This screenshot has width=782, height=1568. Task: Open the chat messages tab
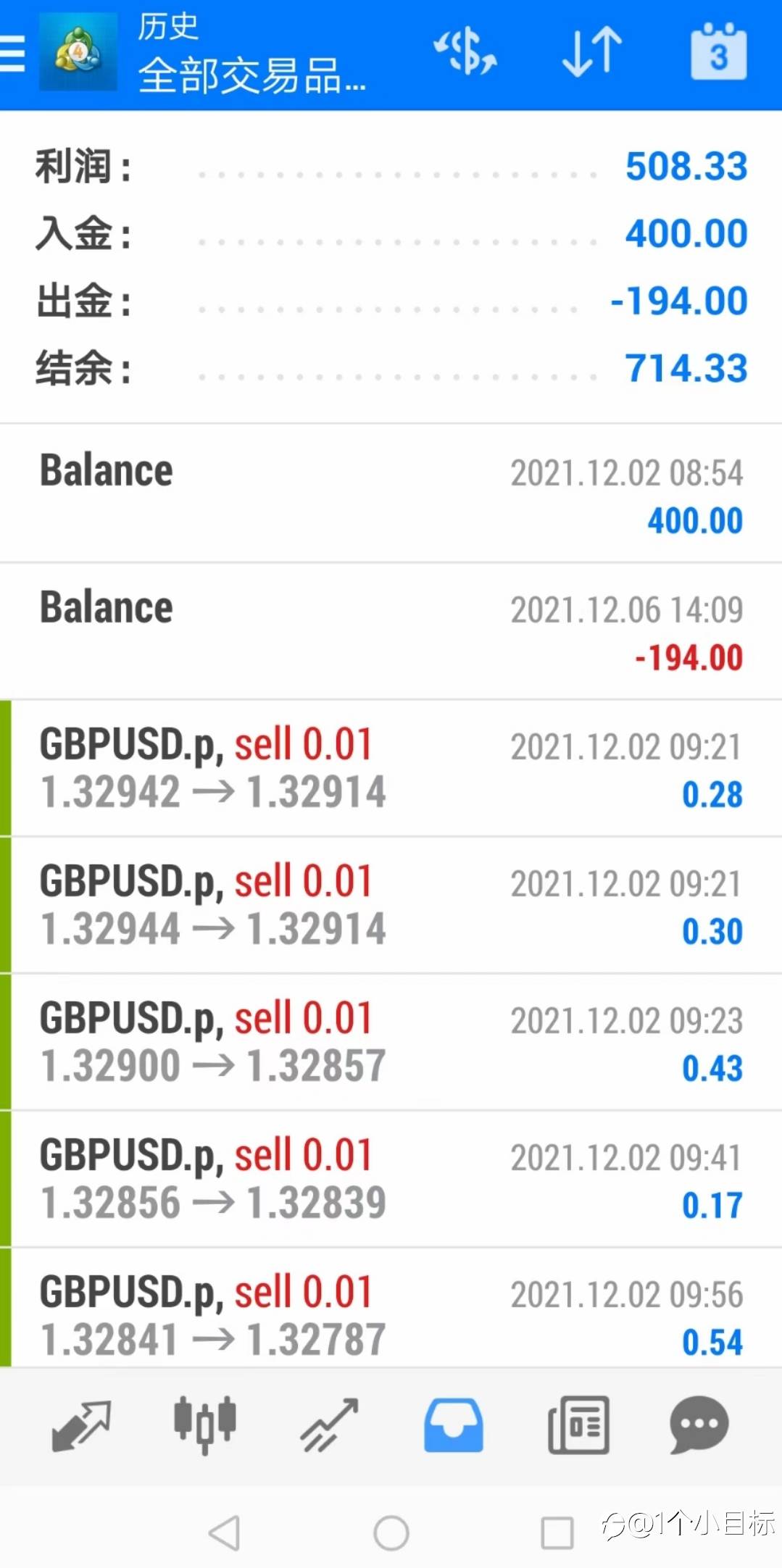699,1425
